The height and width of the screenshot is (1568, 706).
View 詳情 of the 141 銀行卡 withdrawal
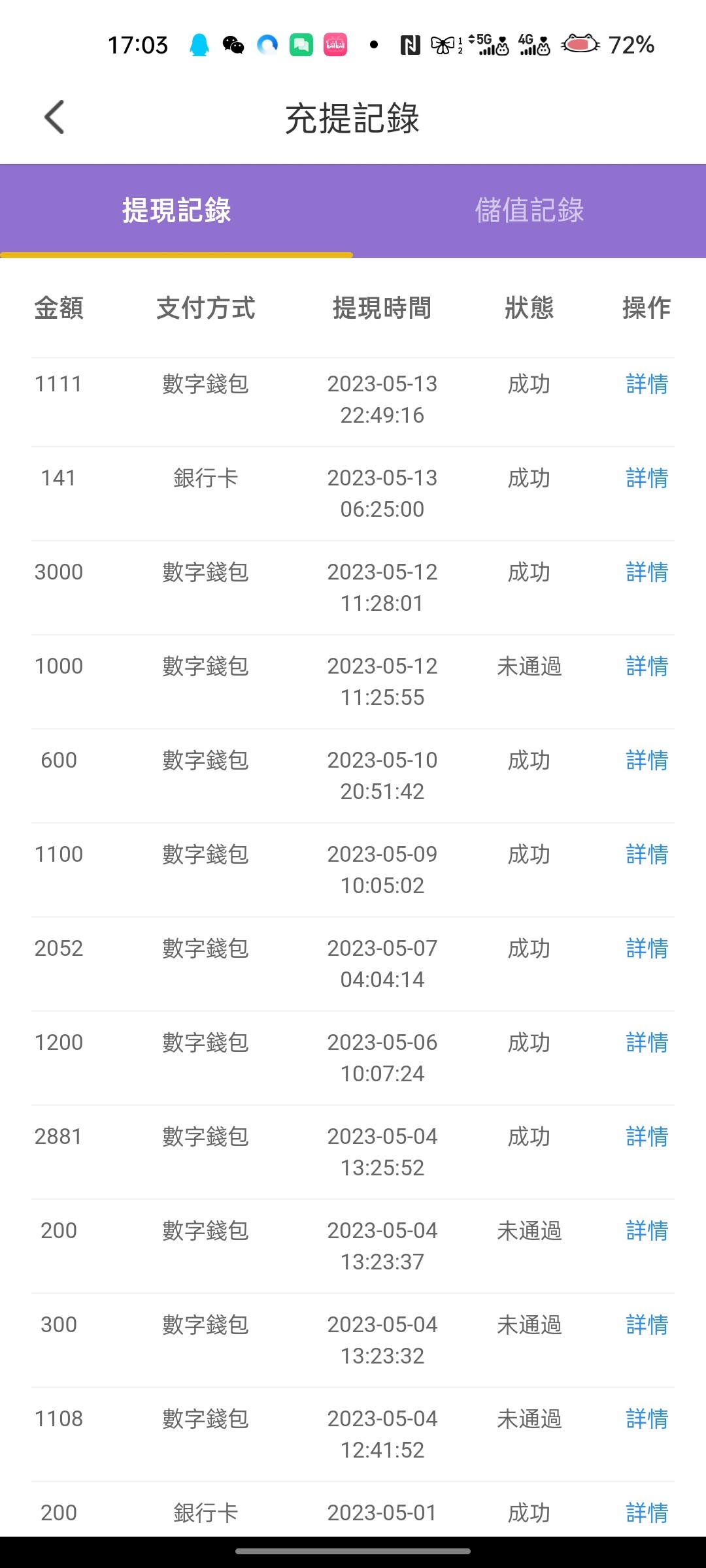pos(647,478)
